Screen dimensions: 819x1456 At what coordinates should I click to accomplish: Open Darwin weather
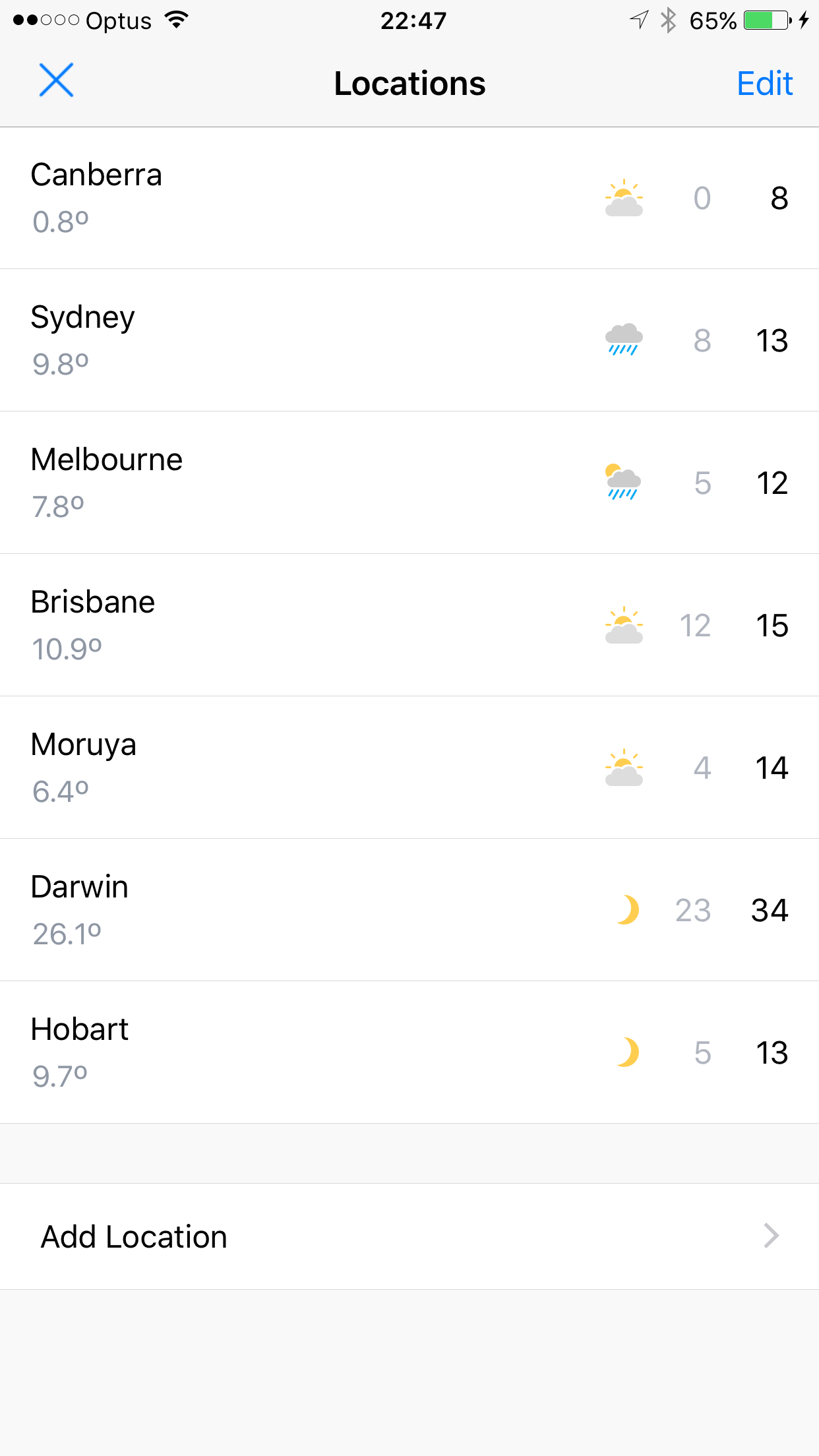pos(409,910)
